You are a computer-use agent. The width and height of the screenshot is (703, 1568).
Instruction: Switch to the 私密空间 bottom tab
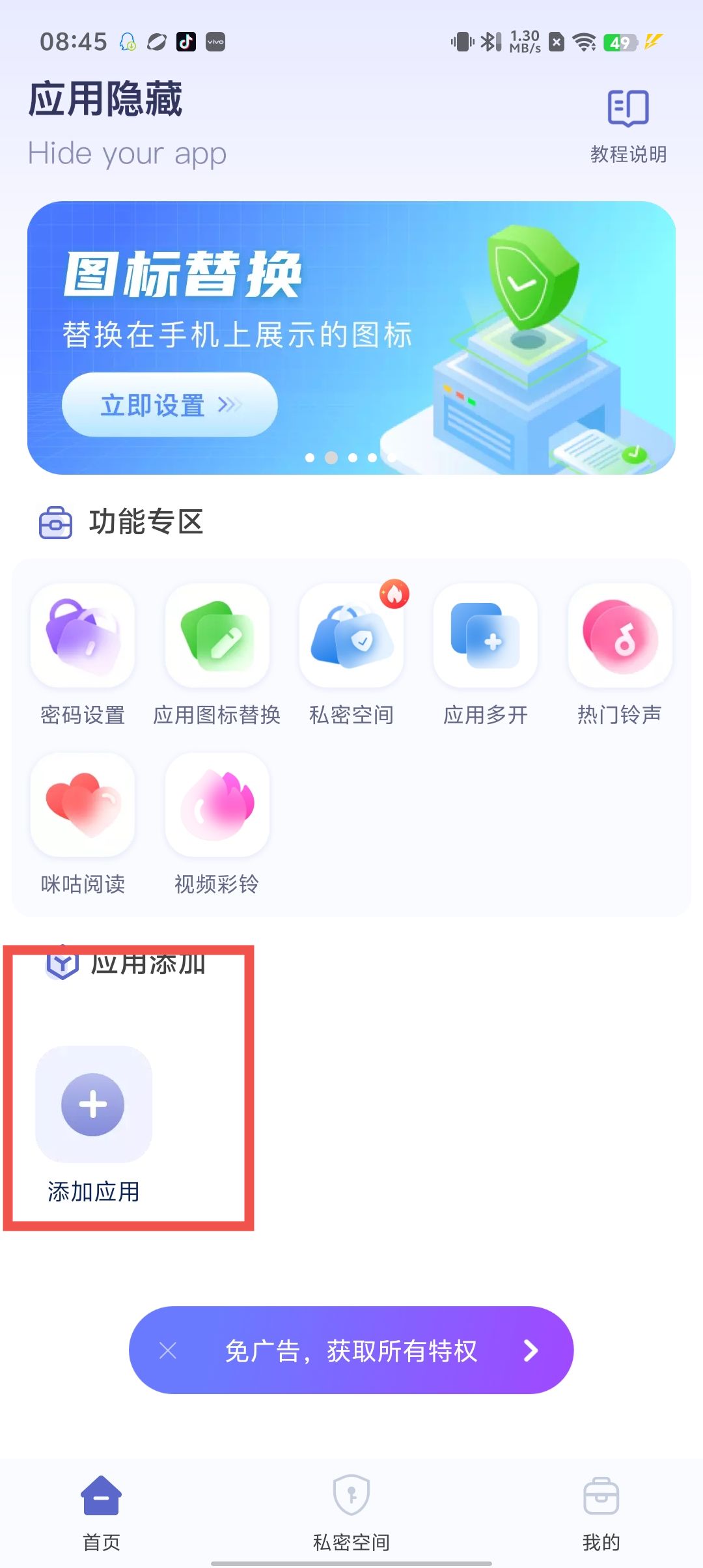tap(351, 1513)
